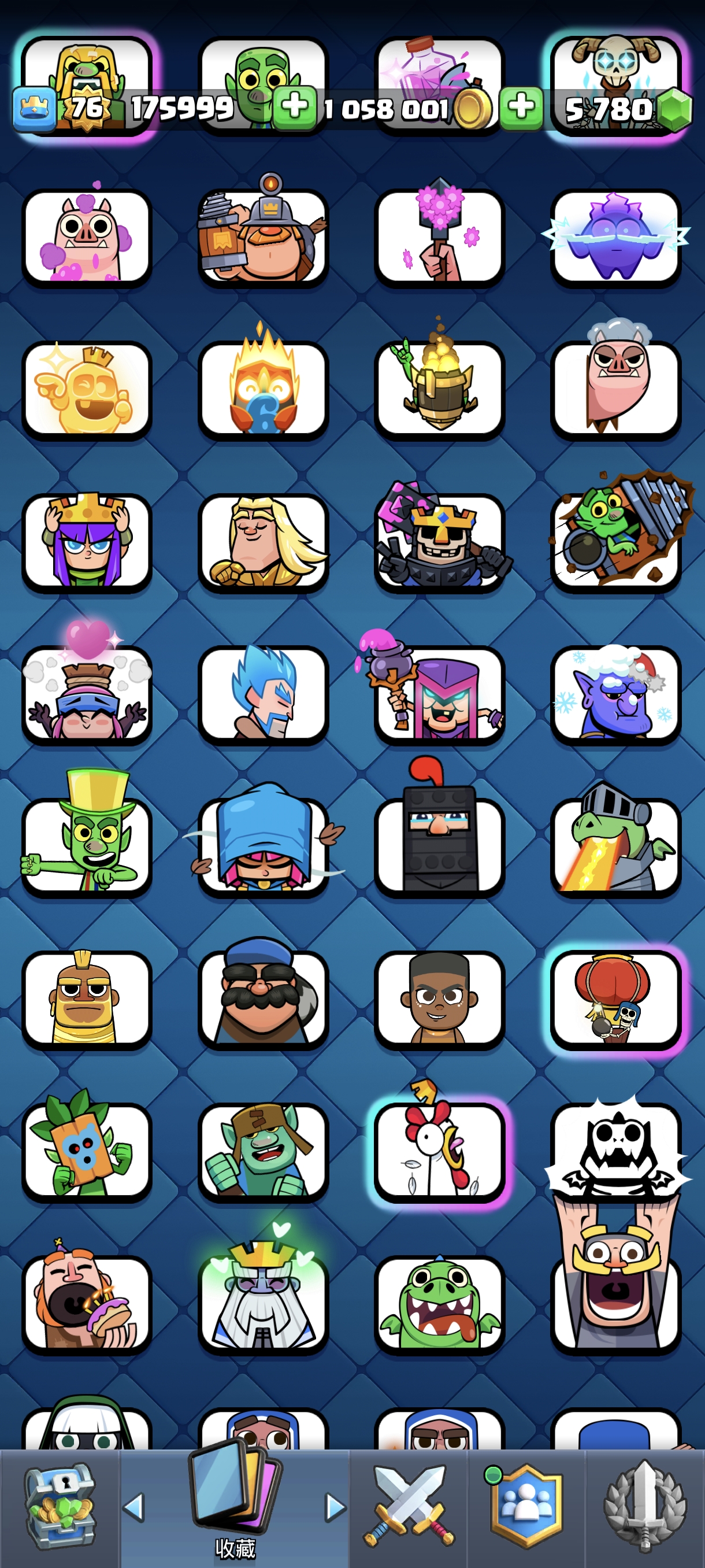Choose the ice goblin with Santa hat emote
The height and width of the screenshot is (1568, 705).
point(615,694)
